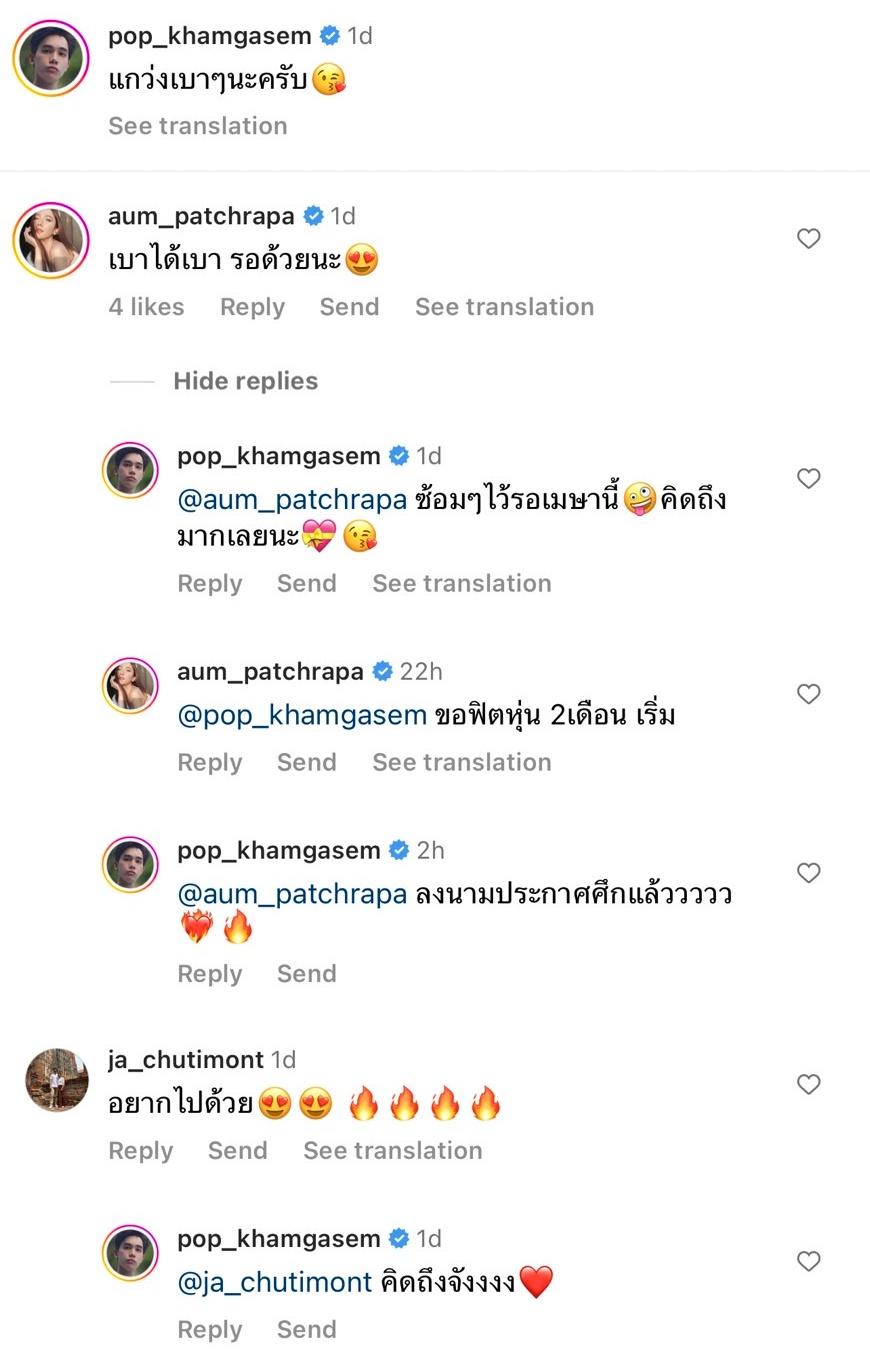Reply to ja_chutimont's comment
870x1365 pixels.
[140, 1151]
